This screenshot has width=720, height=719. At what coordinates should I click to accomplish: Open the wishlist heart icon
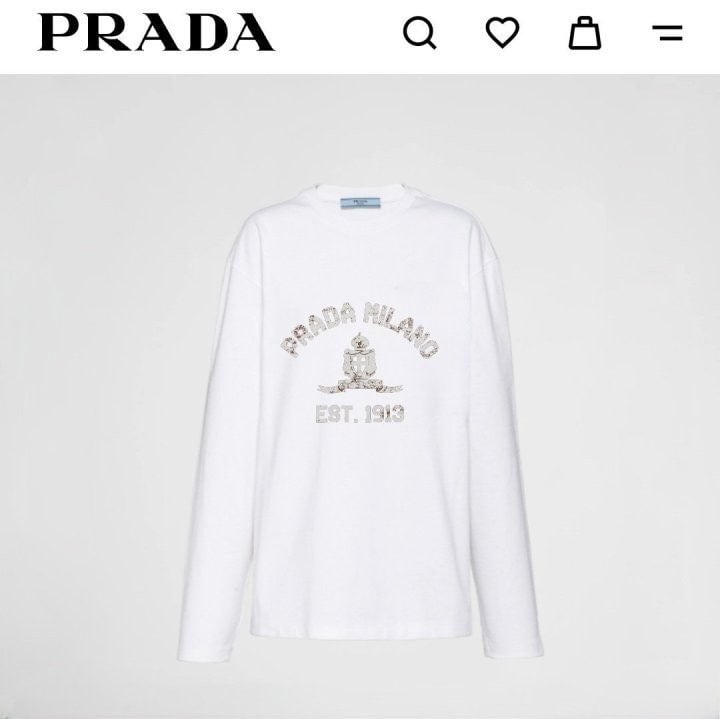pos(502,33)
